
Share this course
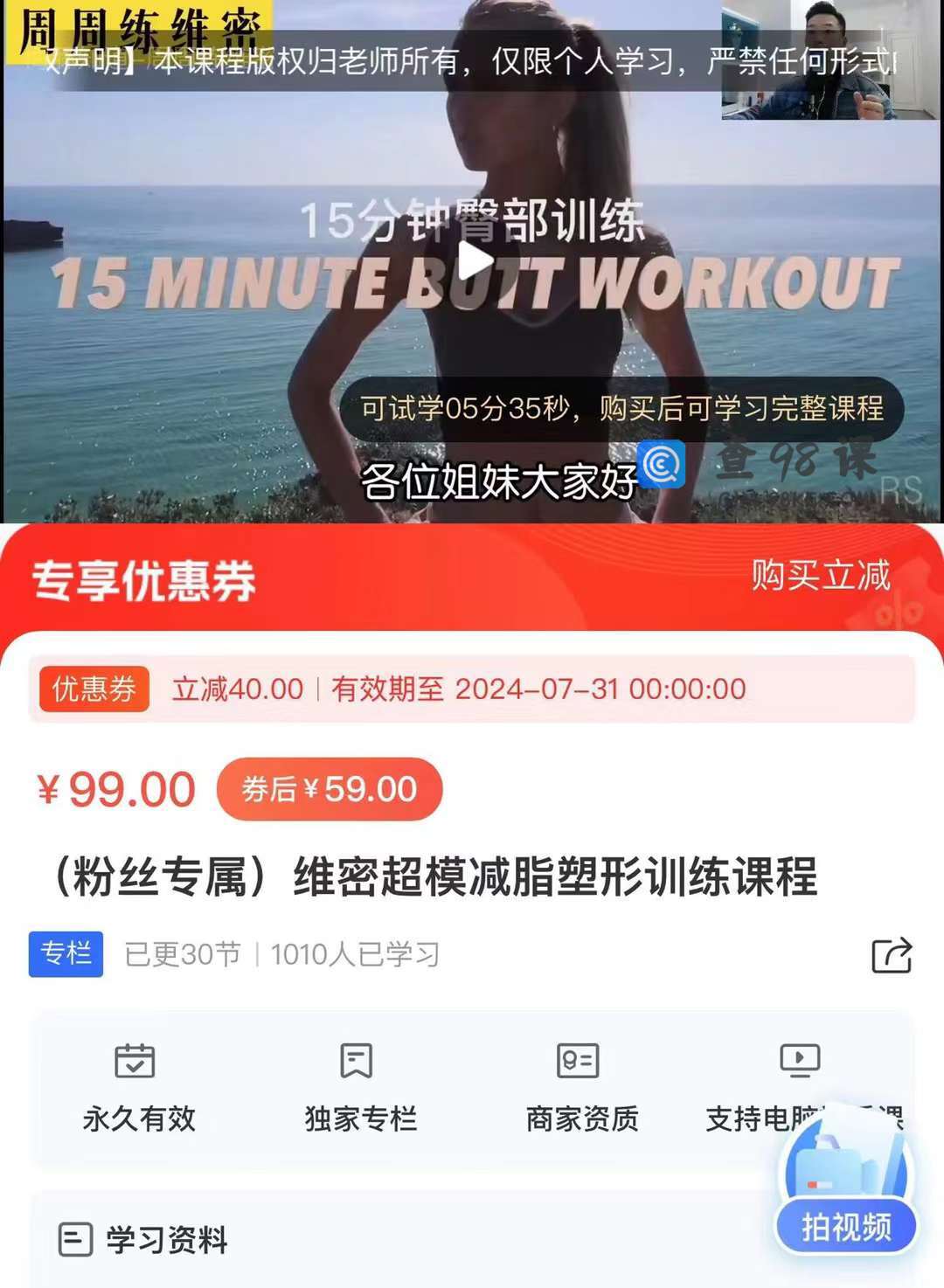[x=892, y=955]
